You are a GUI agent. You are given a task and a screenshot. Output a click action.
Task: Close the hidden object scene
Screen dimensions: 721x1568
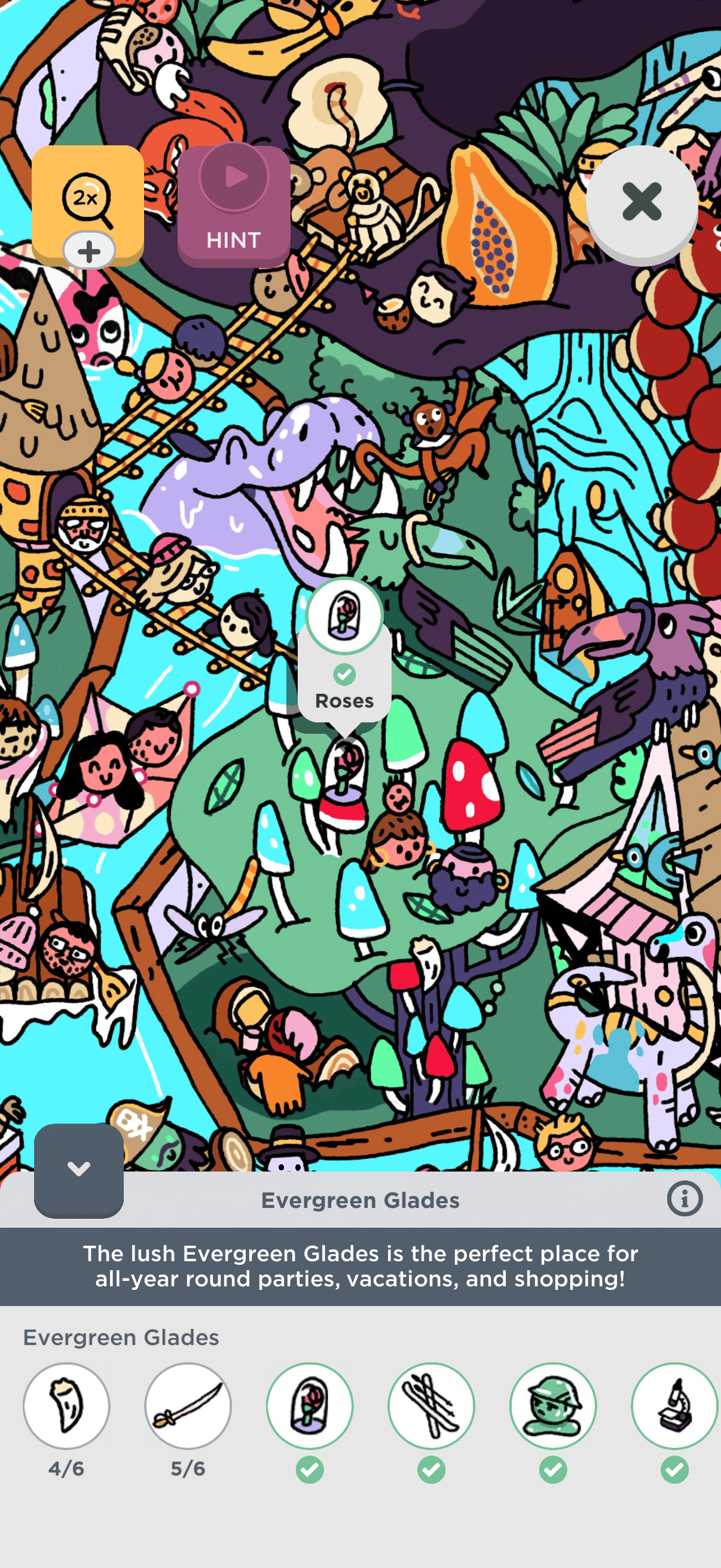click(x=641, y=202)
